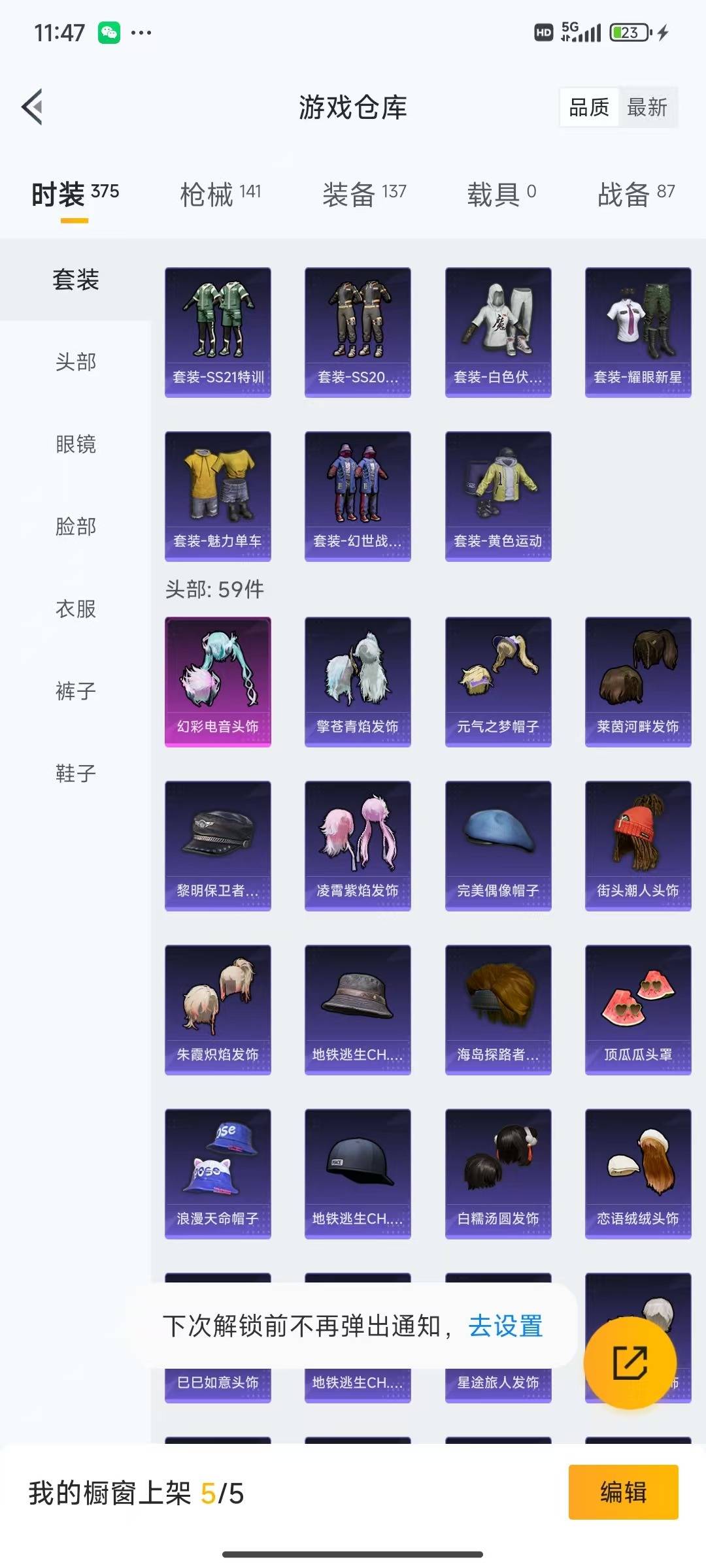Image resolution: width=706 pixels, height=1568 pixels.
Task: Select the 头部 category in the sidebar
Action: (76, 361)
